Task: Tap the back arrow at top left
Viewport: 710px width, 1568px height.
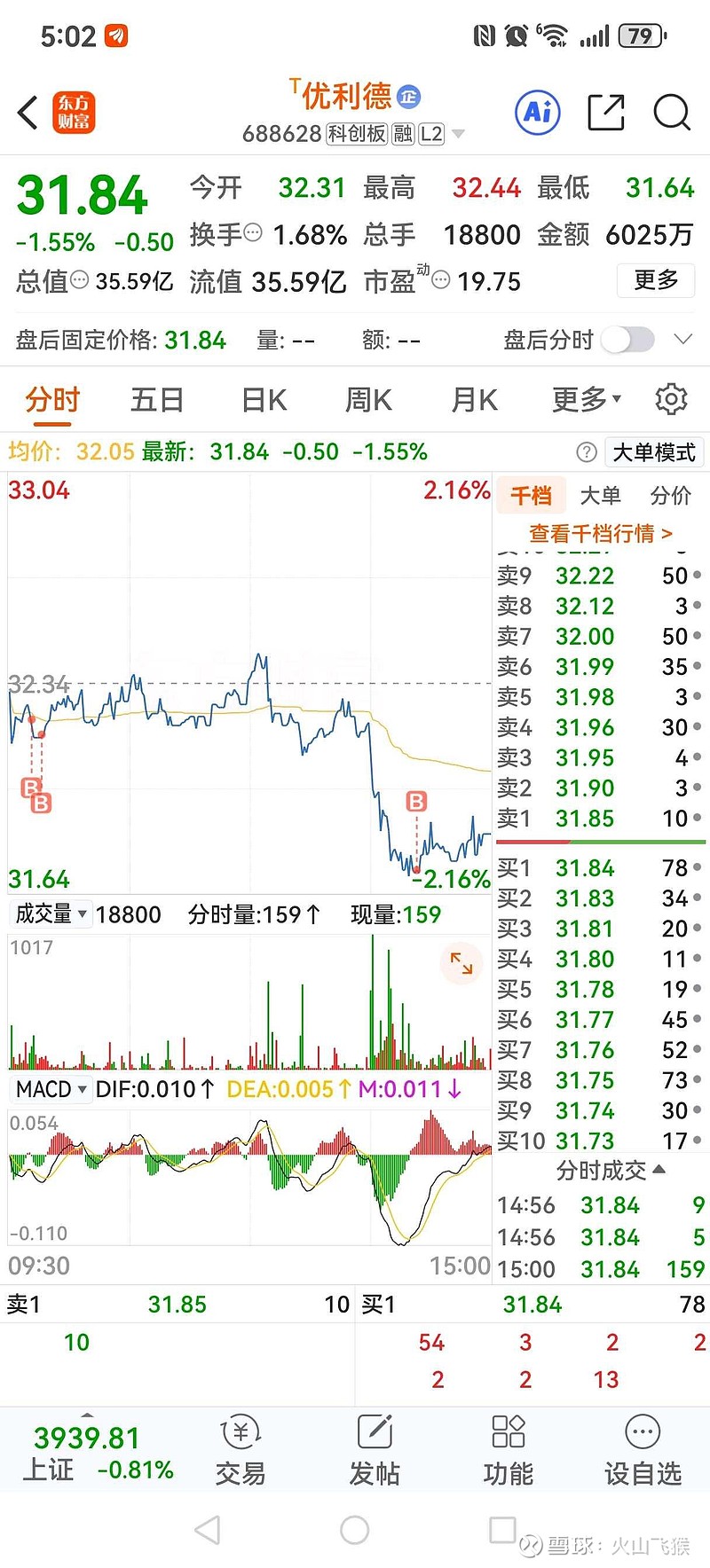Action: pos(25,114)
